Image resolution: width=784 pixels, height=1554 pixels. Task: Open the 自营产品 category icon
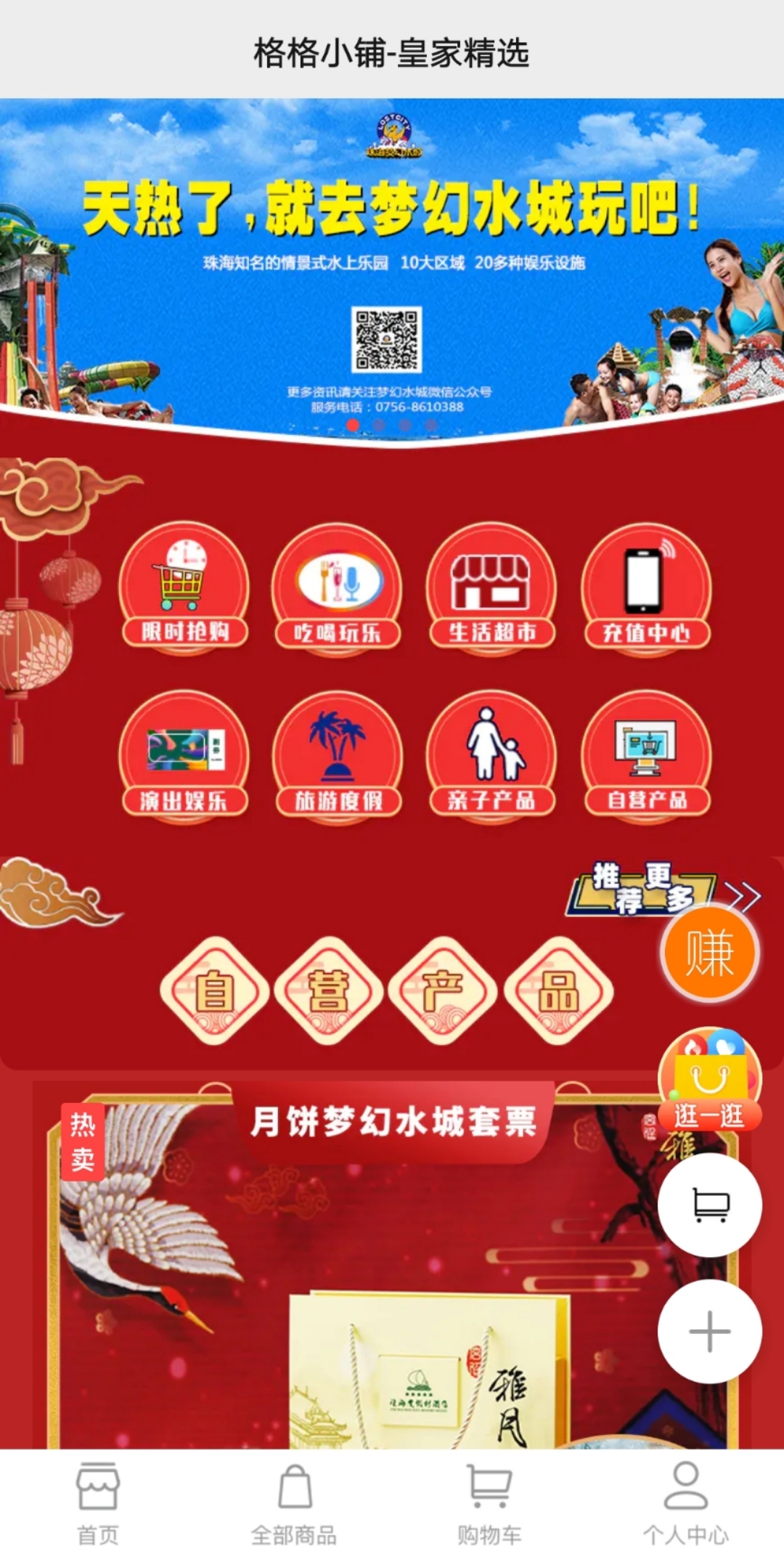coord(646,755)
